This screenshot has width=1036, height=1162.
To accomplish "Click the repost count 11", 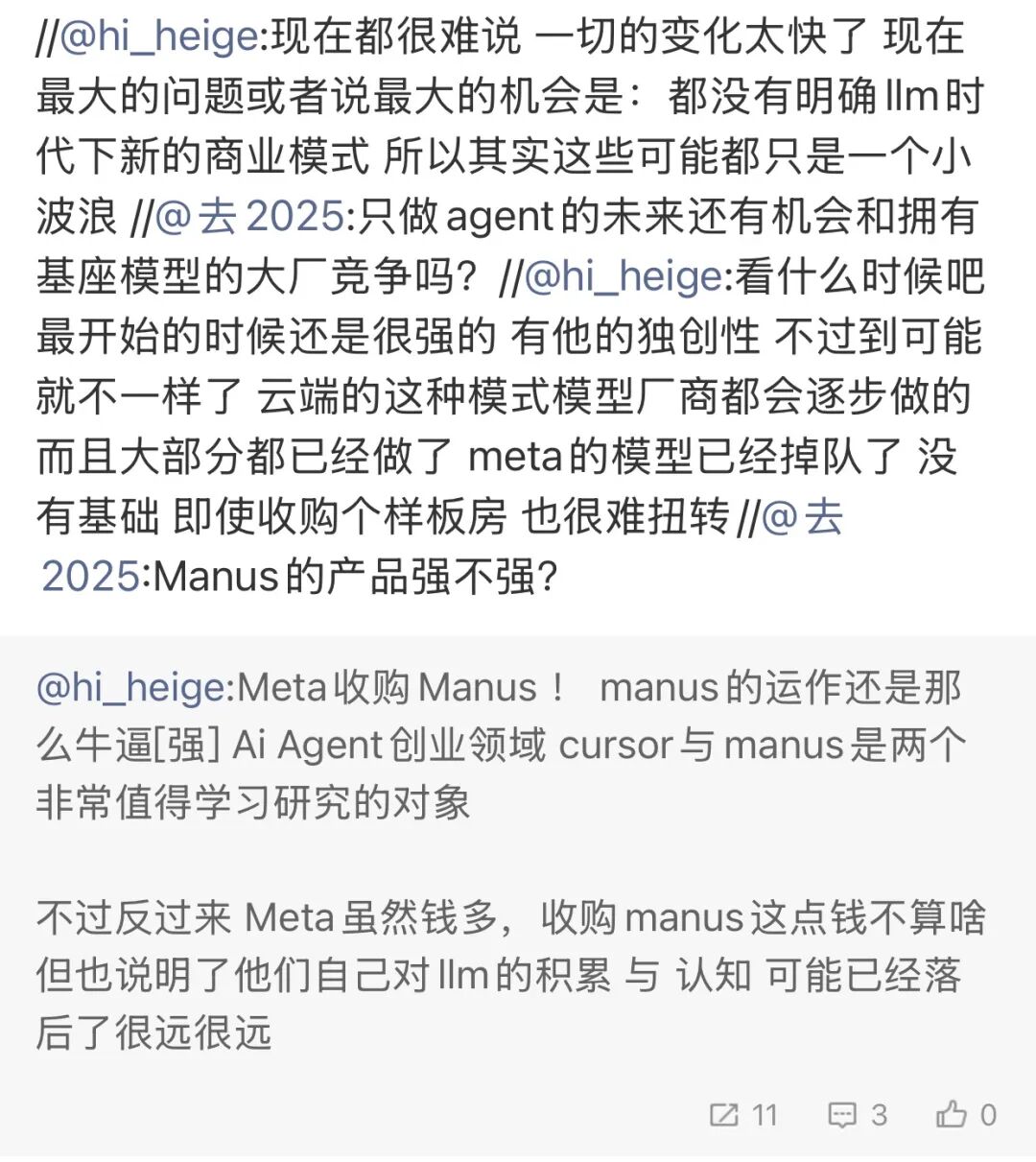I will click(x=764, y=1116).
